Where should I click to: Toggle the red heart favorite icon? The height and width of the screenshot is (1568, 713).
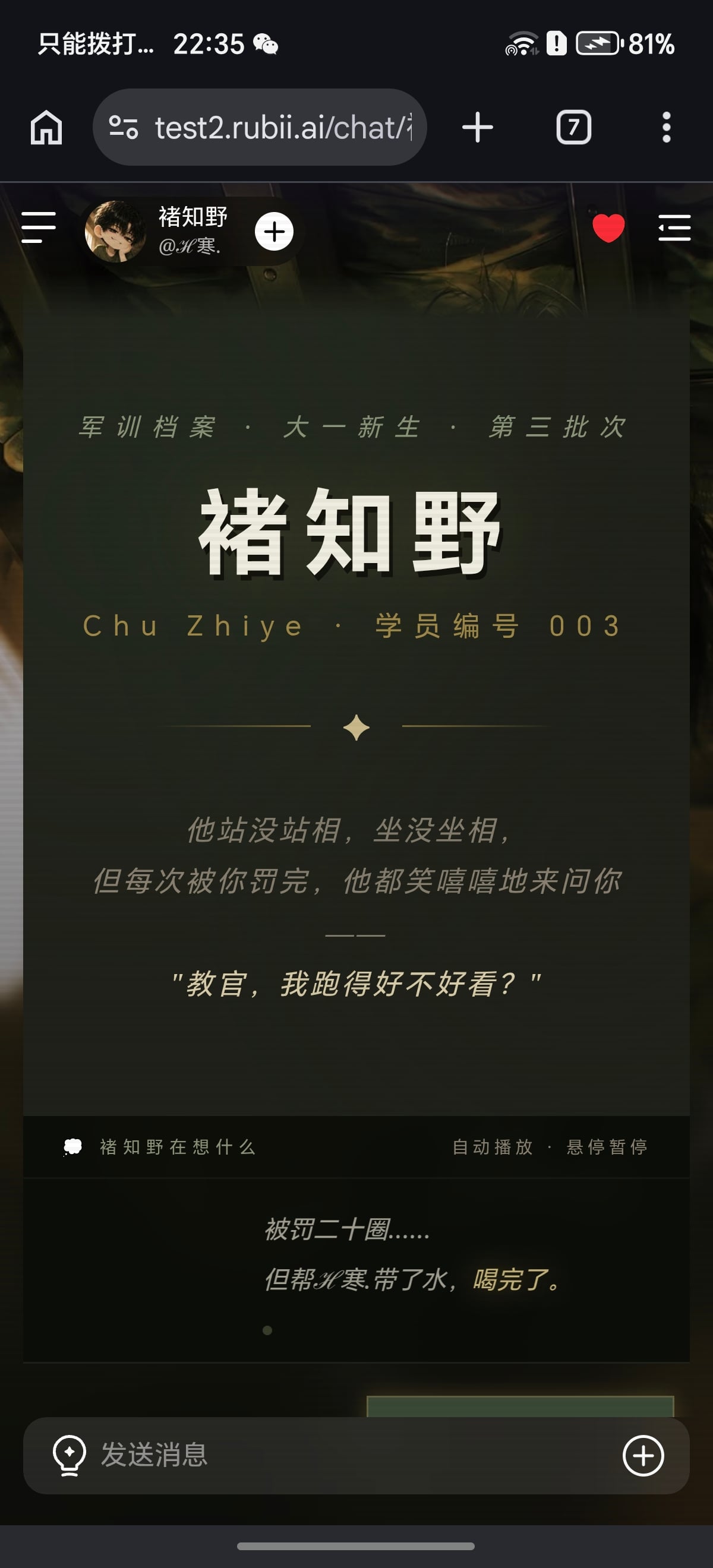pos(608,228)
